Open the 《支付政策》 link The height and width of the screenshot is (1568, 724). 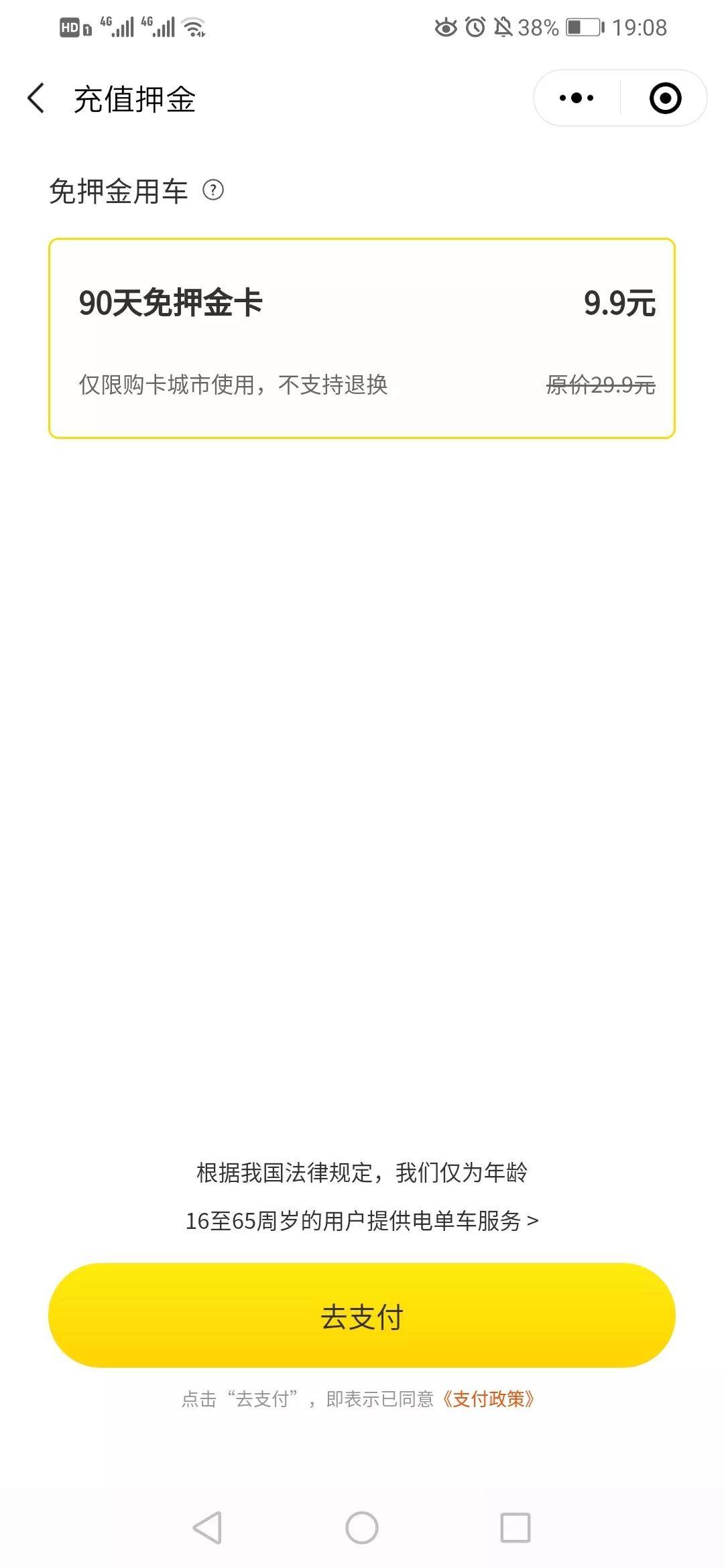pos(488,1400)
